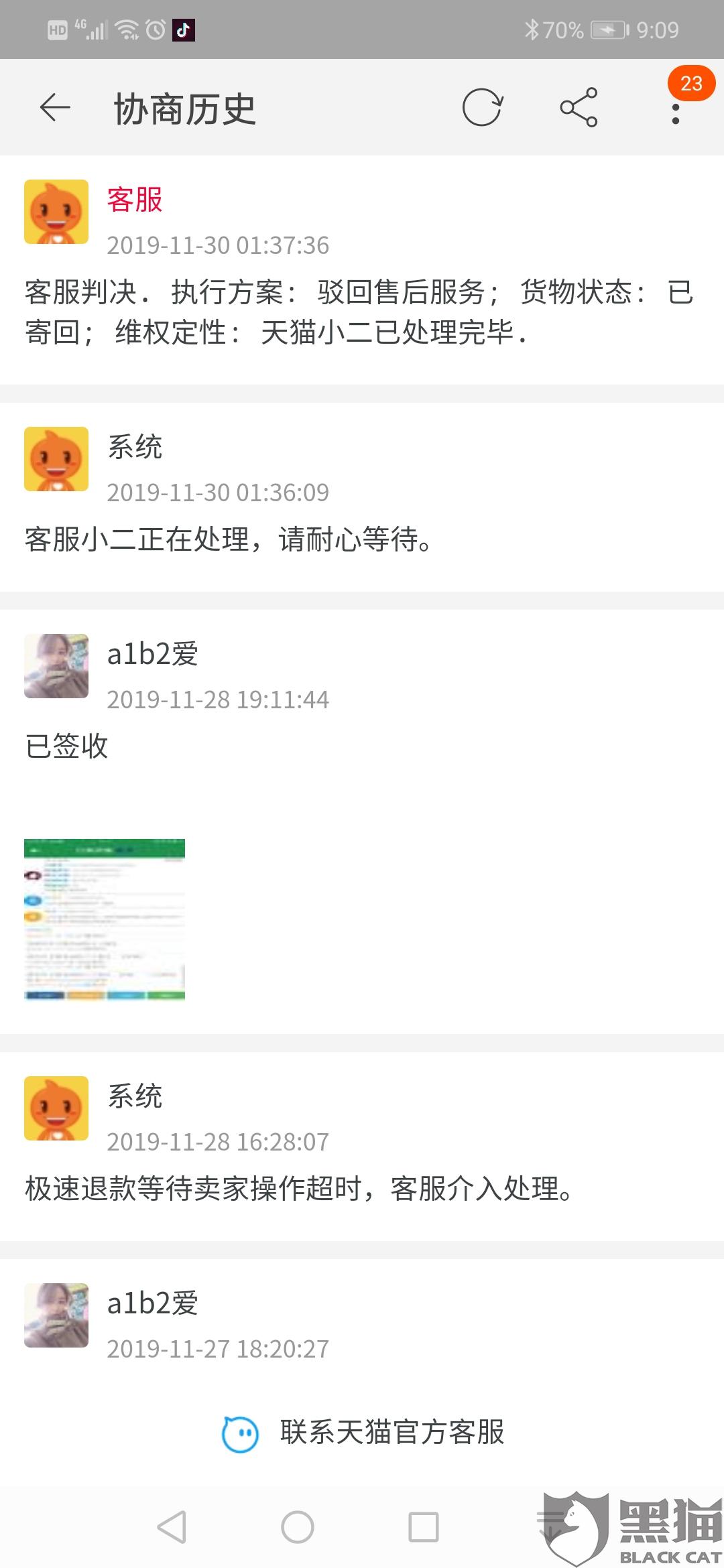Open recent apps from navigation bar
Image resolution: width=724 pixels, height=1568 pixels.
(424, 1528)
